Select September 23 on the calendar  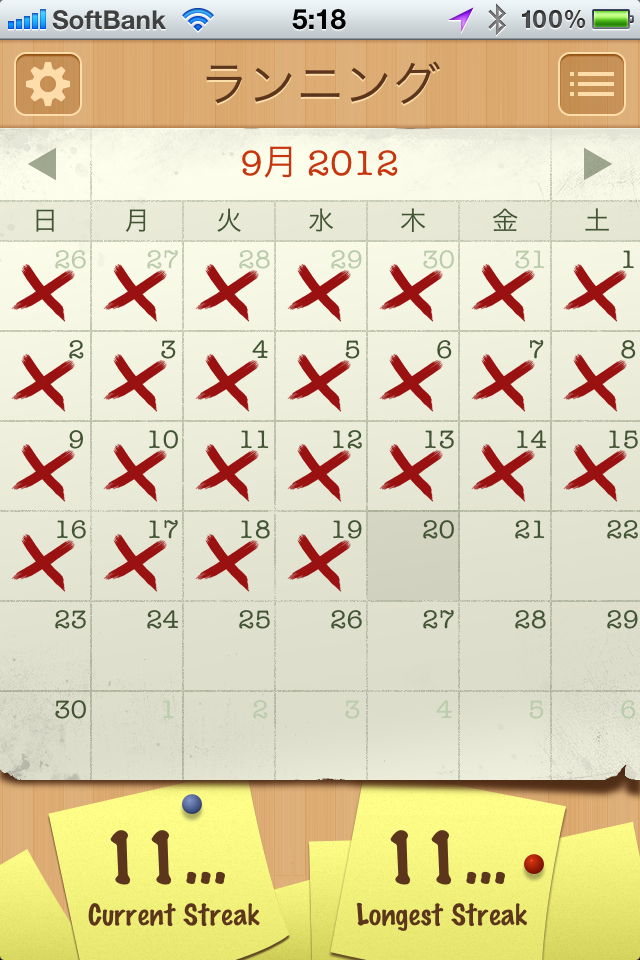coord(45,647)
